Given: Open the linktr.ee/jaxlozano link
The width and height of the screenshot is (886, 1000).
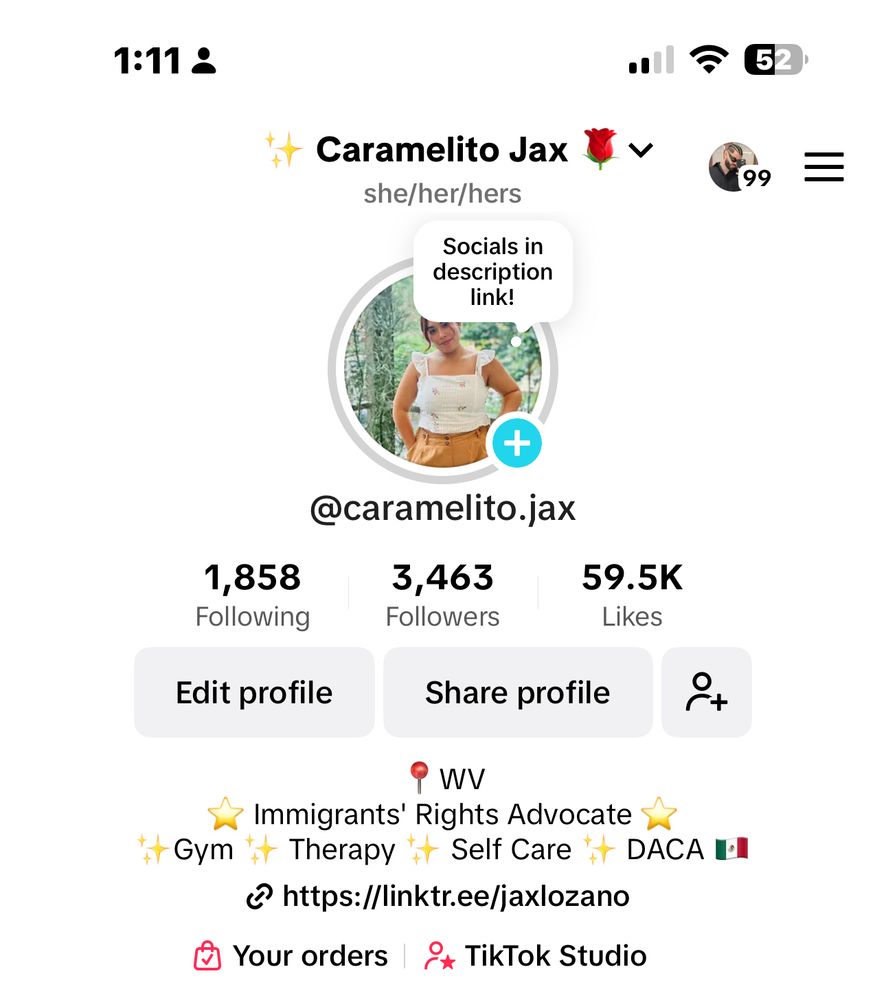Looking at the screenshot, I should [x=455, y=896].
